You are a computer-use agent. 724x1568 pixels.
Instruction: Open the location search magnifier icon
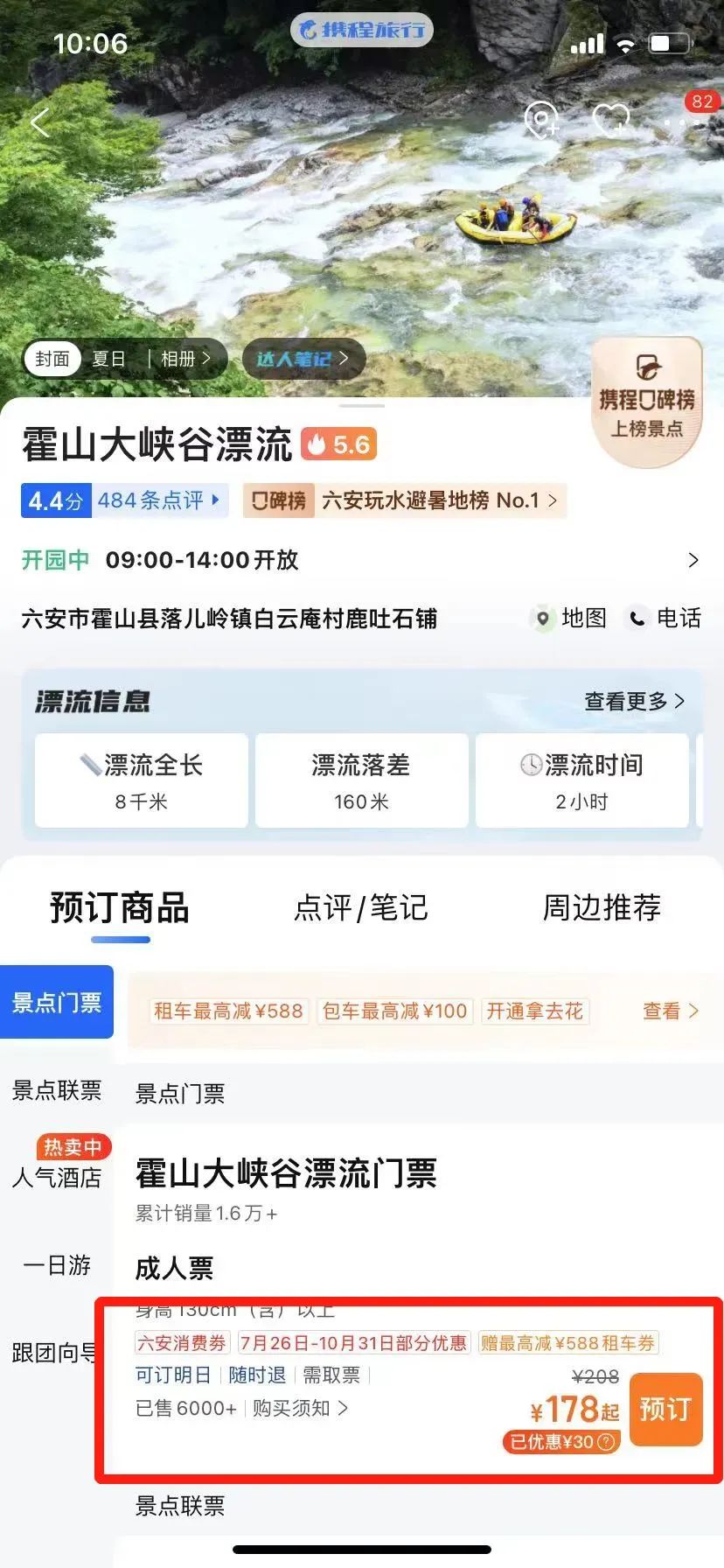tap(542, 121)
